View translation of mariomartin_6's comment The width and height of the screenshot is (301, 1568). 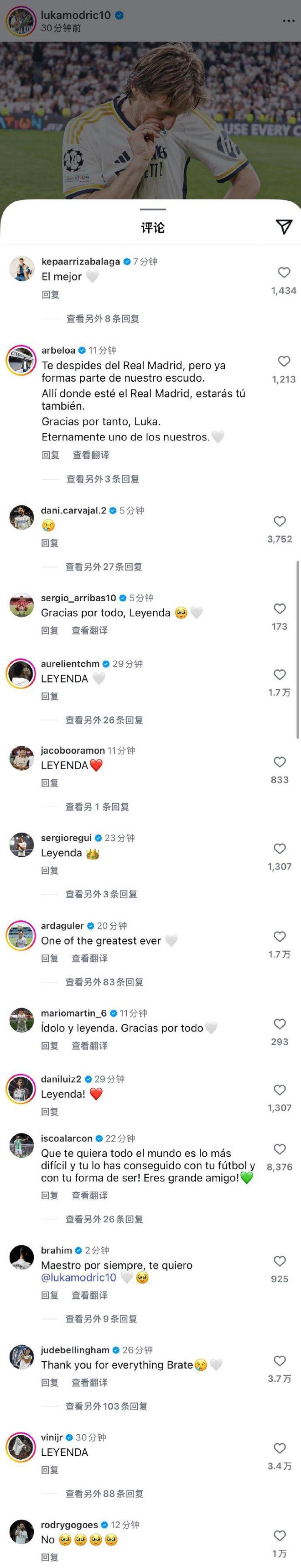(89, 1046)
